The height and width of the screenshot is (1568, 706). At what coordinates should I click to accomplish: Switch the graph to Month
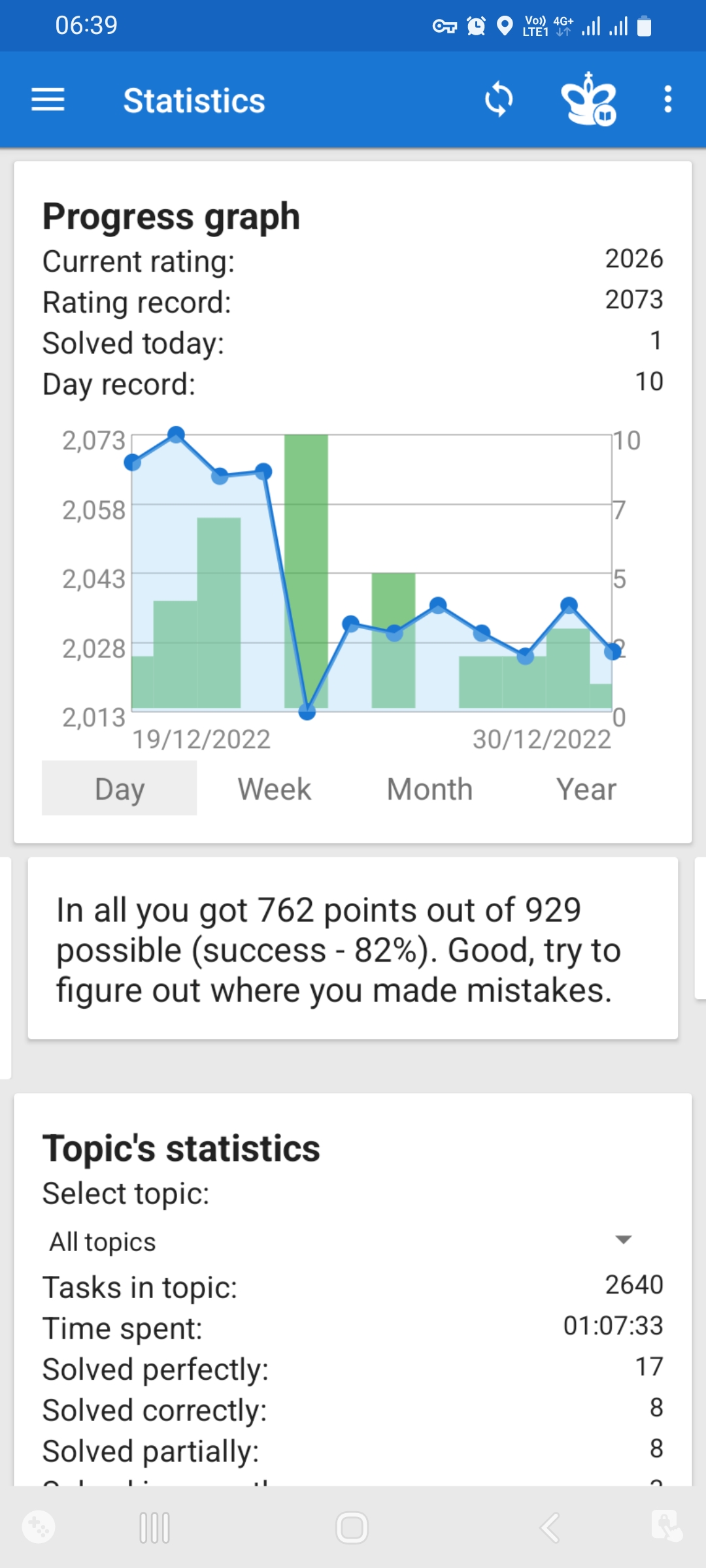(429, 789)
